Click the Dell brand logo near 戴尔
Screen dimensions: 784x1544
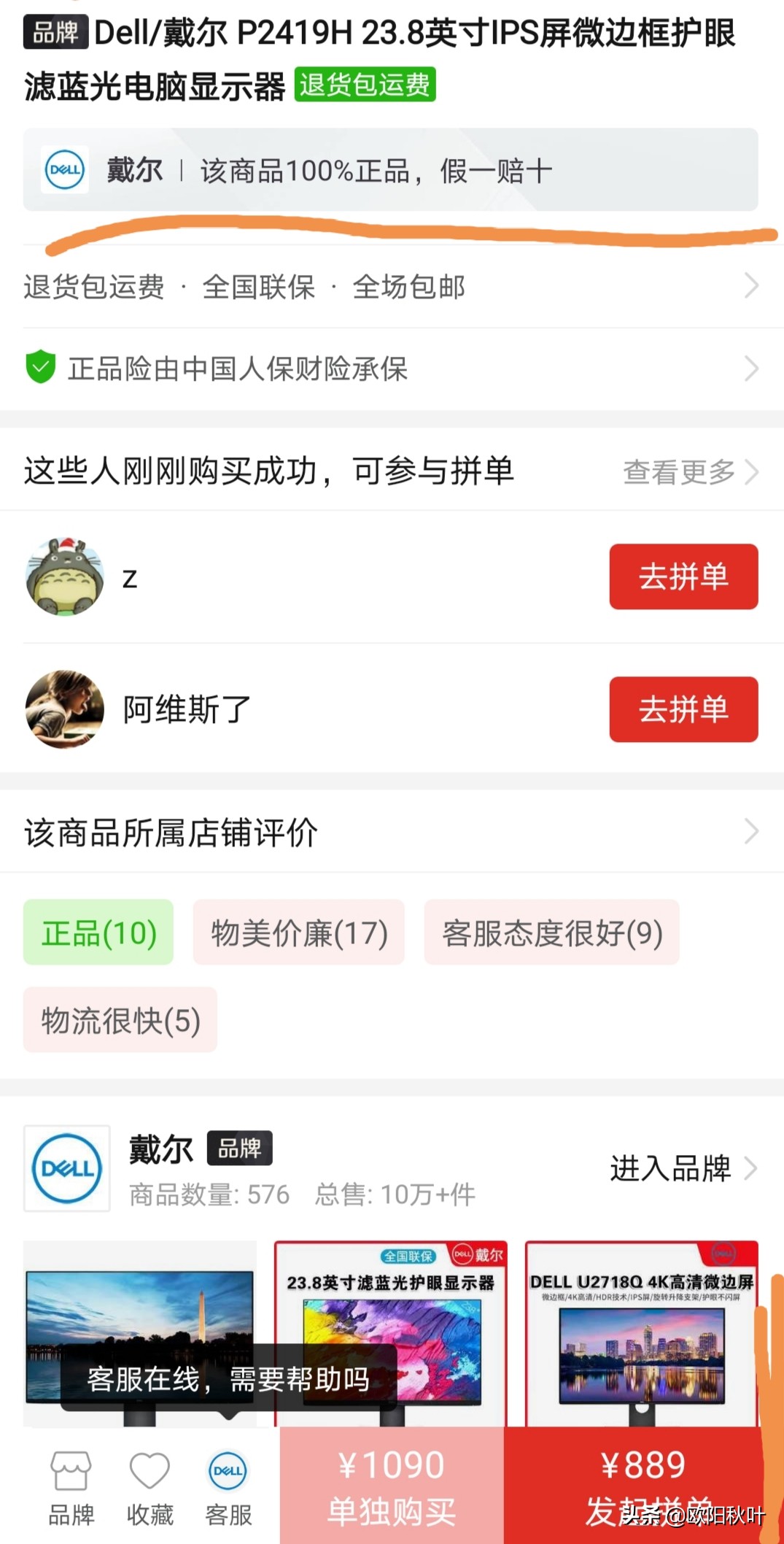(64, 170)
